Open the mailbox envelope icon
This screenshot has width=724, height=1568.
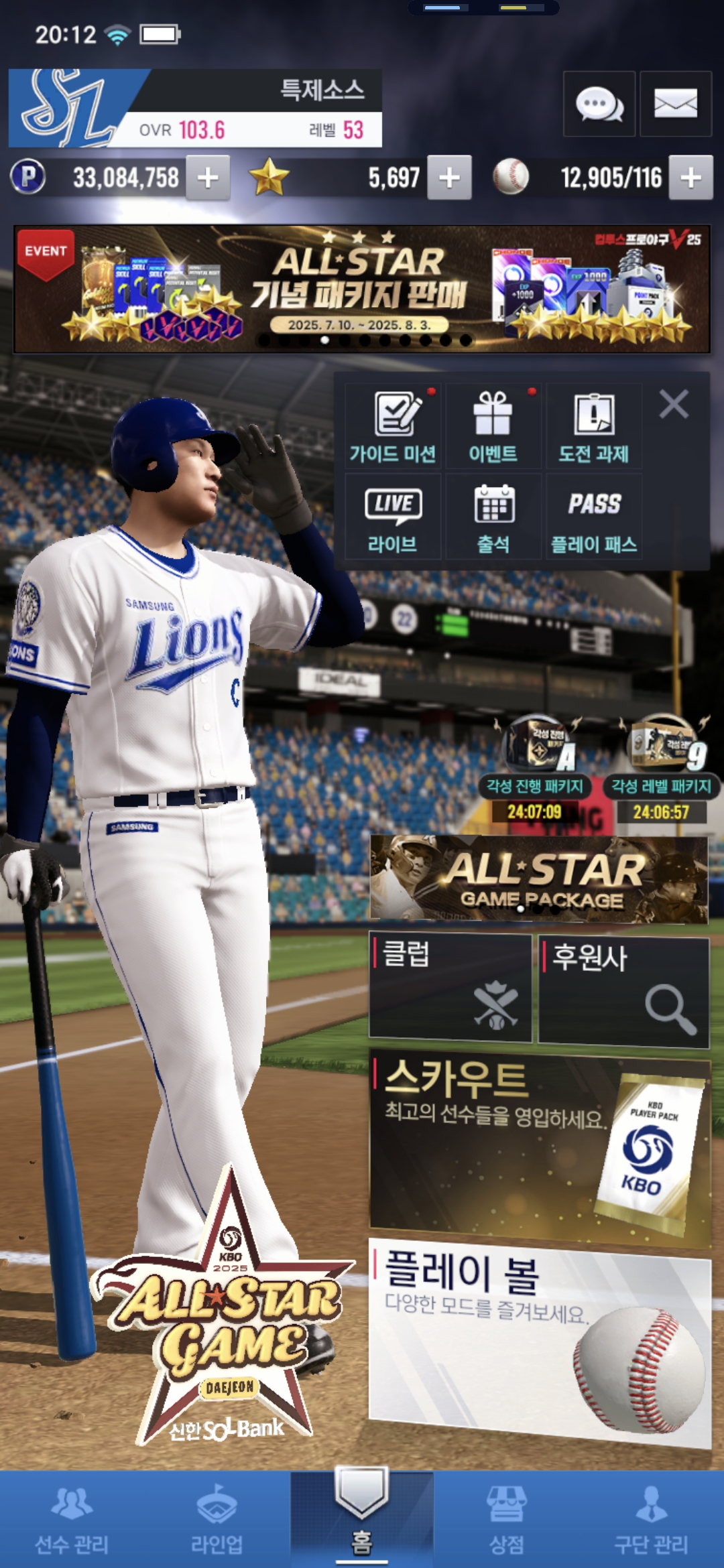(x=675, y=104)
